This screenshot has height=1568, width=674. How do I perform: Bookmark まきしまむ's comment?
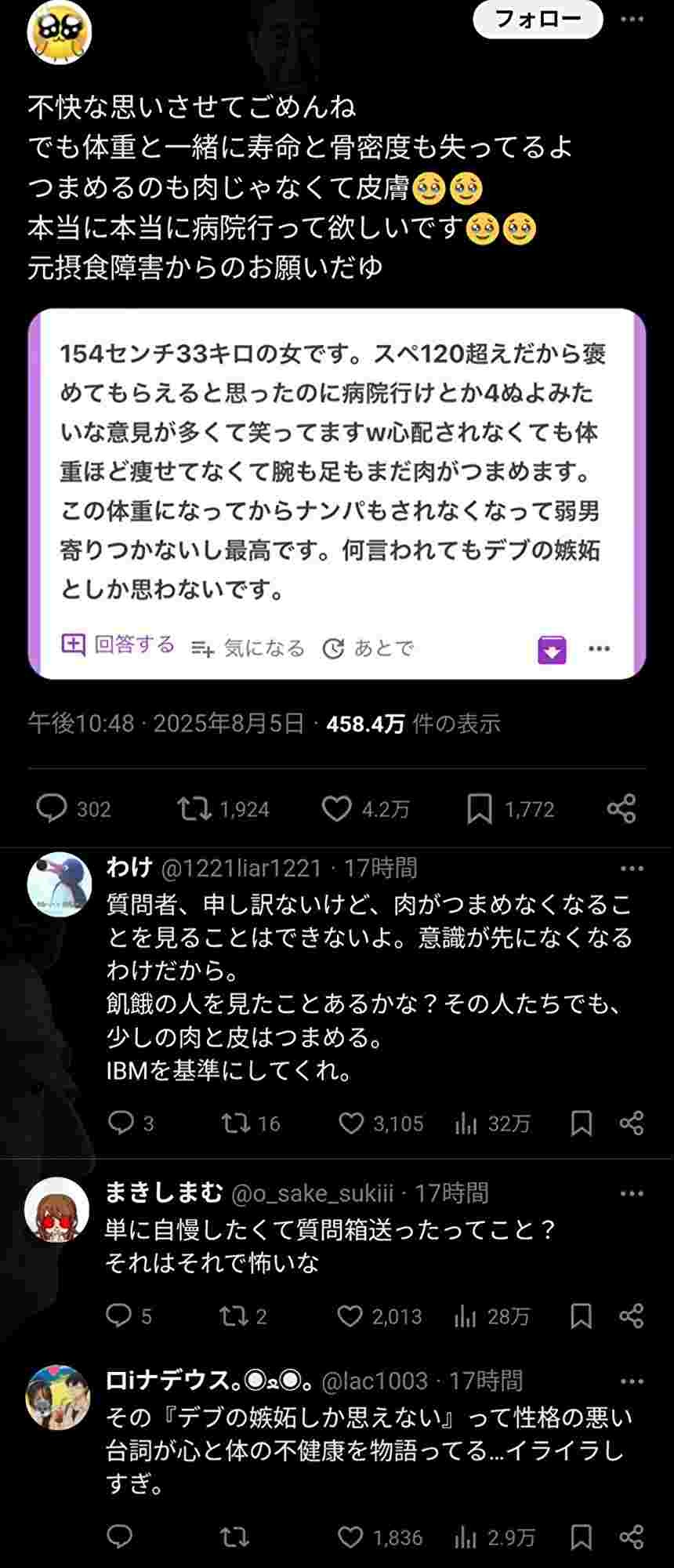(x=581, y=1316)
